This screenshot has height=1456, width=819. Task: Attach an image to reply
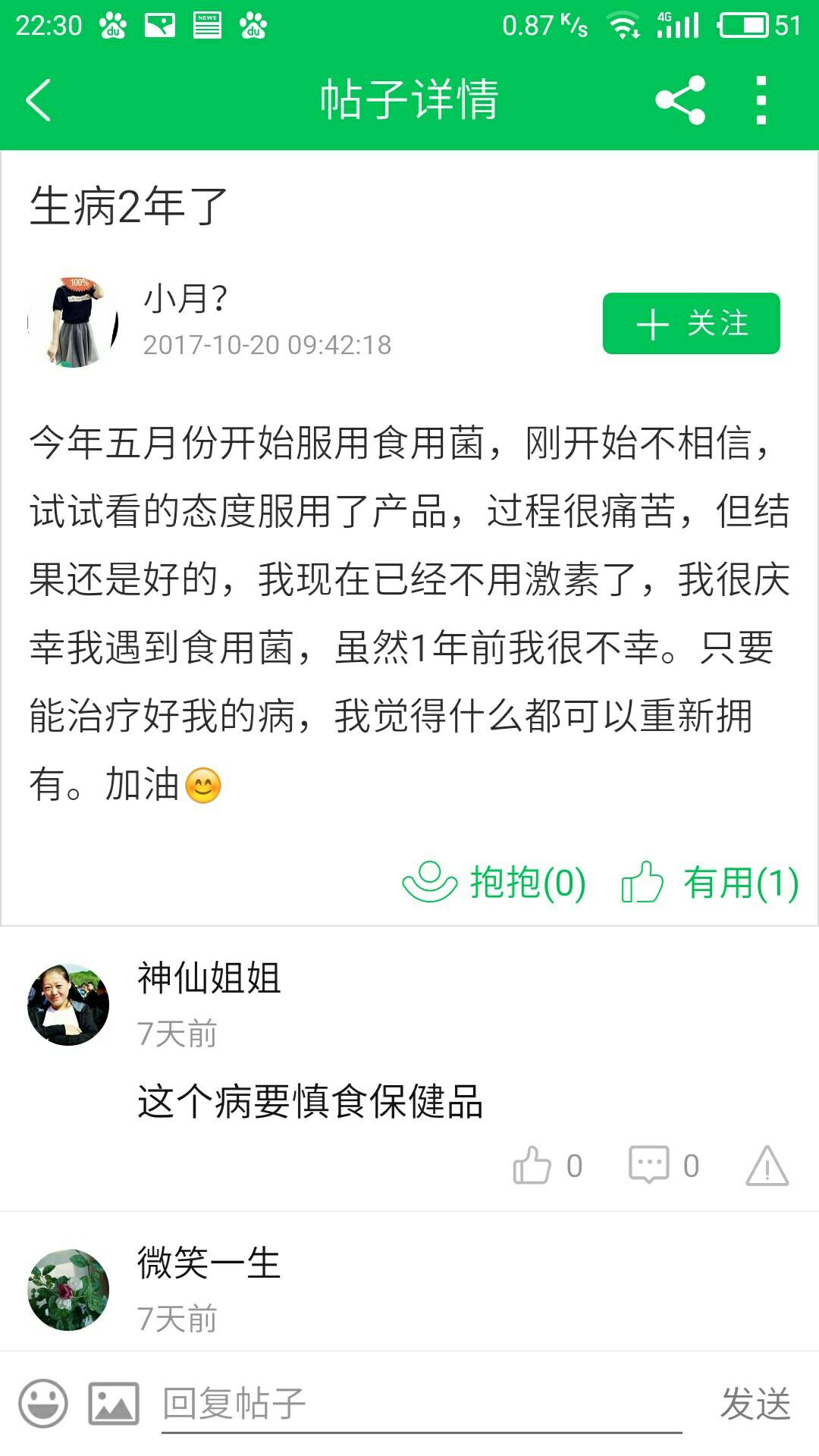tap(114, 1403)
